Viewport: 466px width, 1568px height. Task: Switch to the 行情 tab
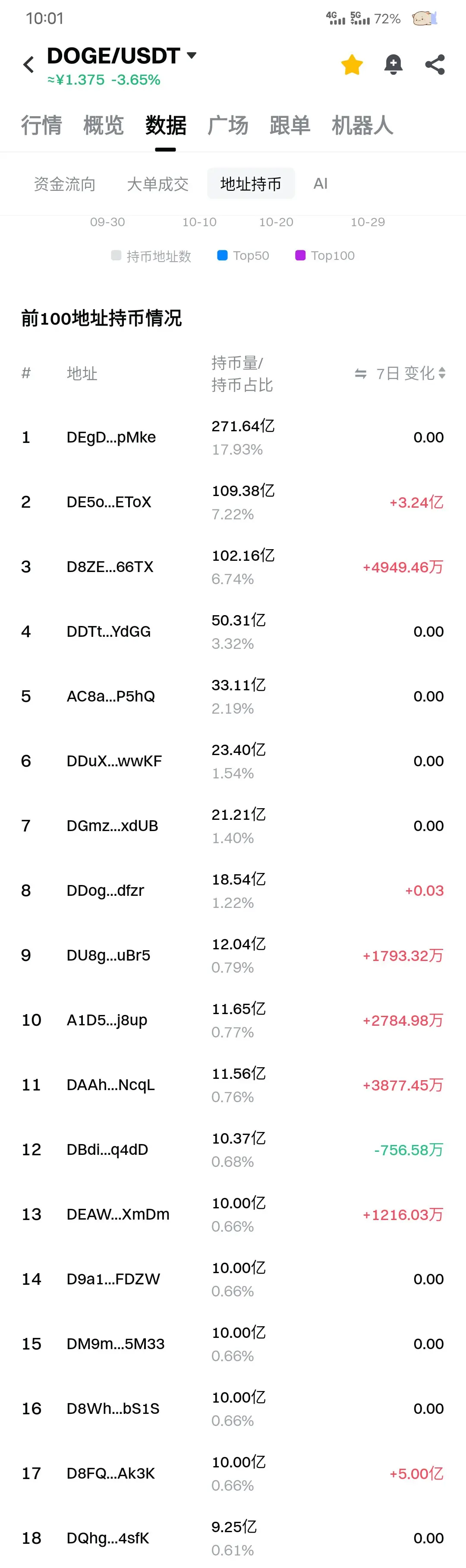pos(41,125)
